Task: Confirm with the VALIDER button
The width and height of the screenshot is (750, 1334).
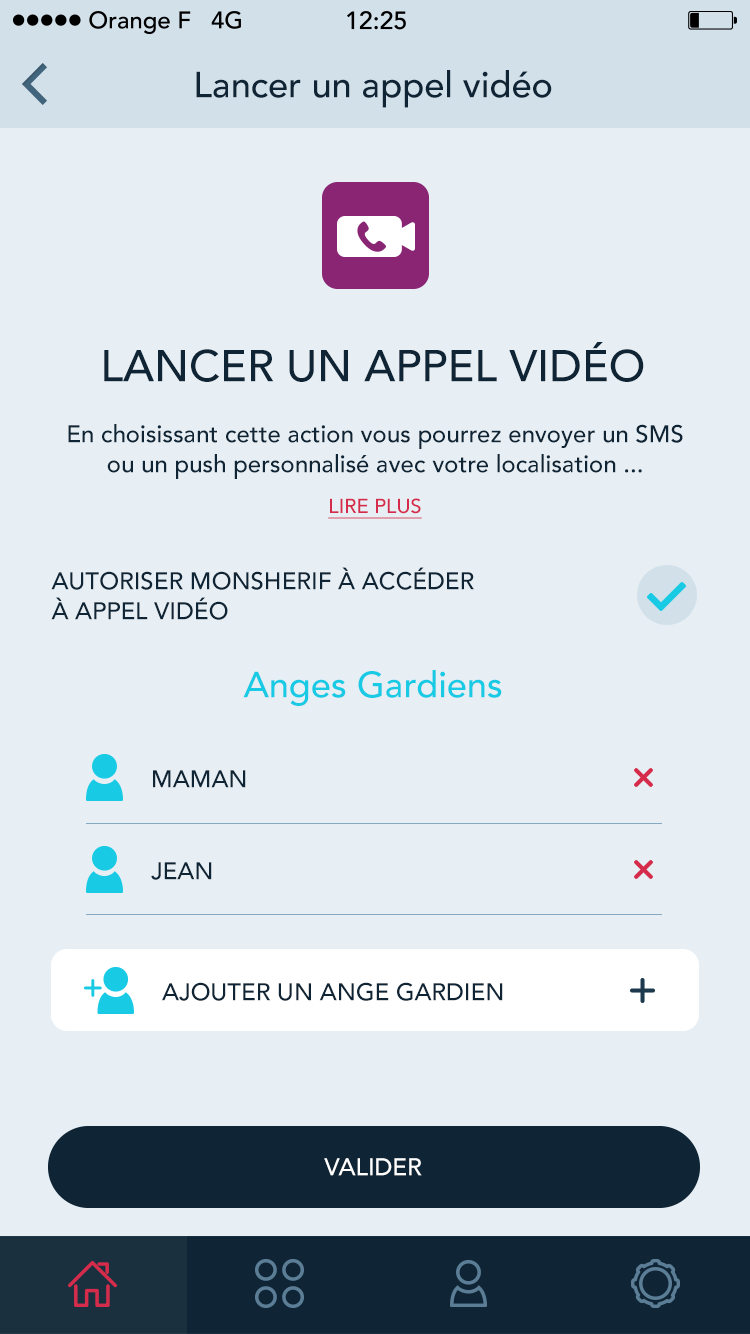Action: [x=374, y=1167]
